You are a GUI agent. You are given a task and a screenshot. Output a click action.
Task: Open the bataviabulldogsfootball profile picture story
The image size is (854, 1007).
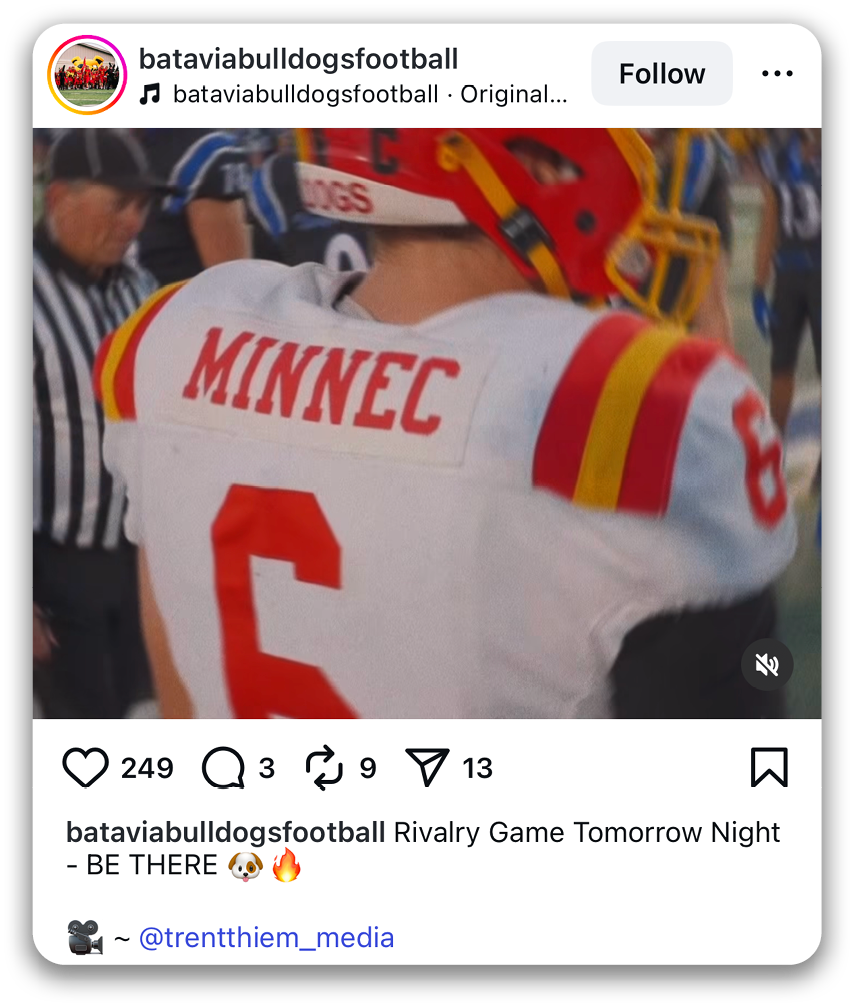[x=86, y=75]
